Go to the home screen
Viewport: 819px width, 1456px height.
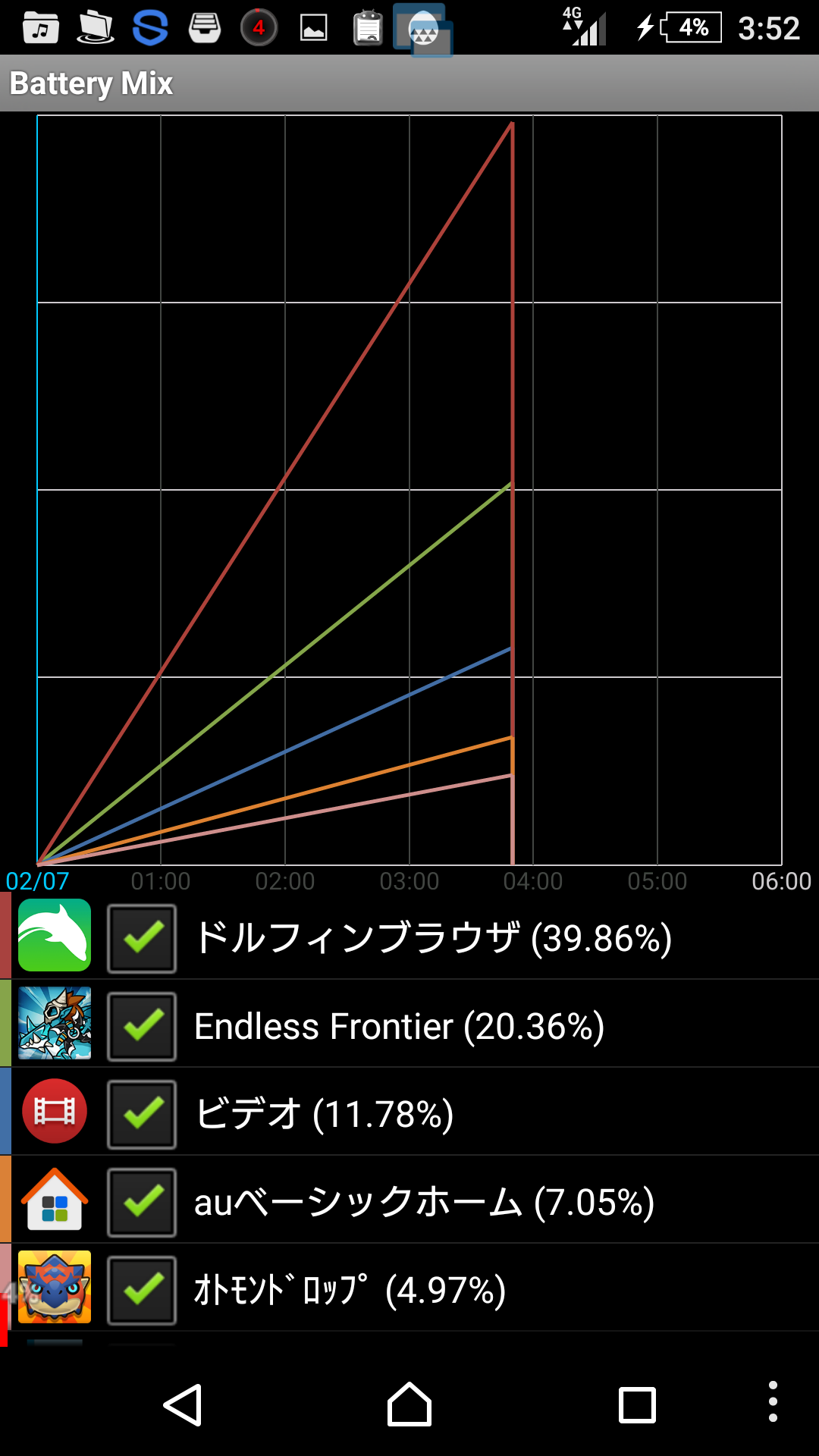(x=409, y=1404)
